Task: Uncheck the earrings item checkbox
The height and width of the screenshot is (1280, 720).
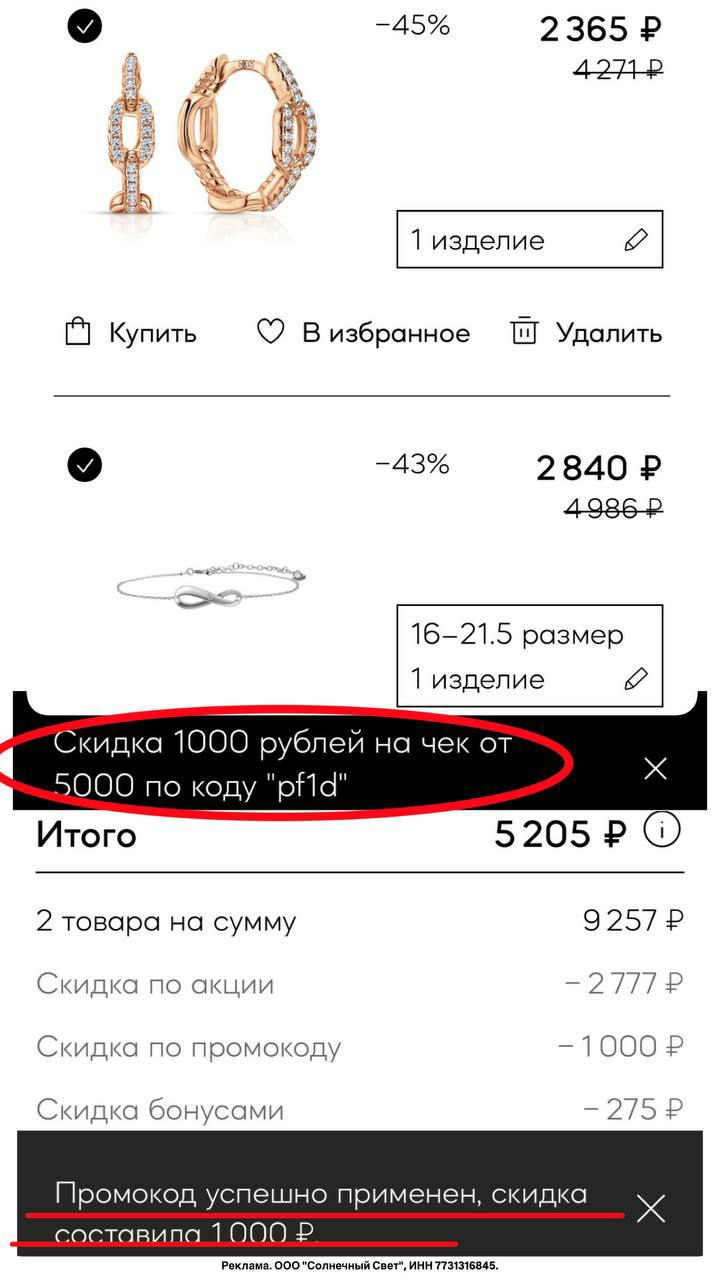Action: (x=85, y=27)
